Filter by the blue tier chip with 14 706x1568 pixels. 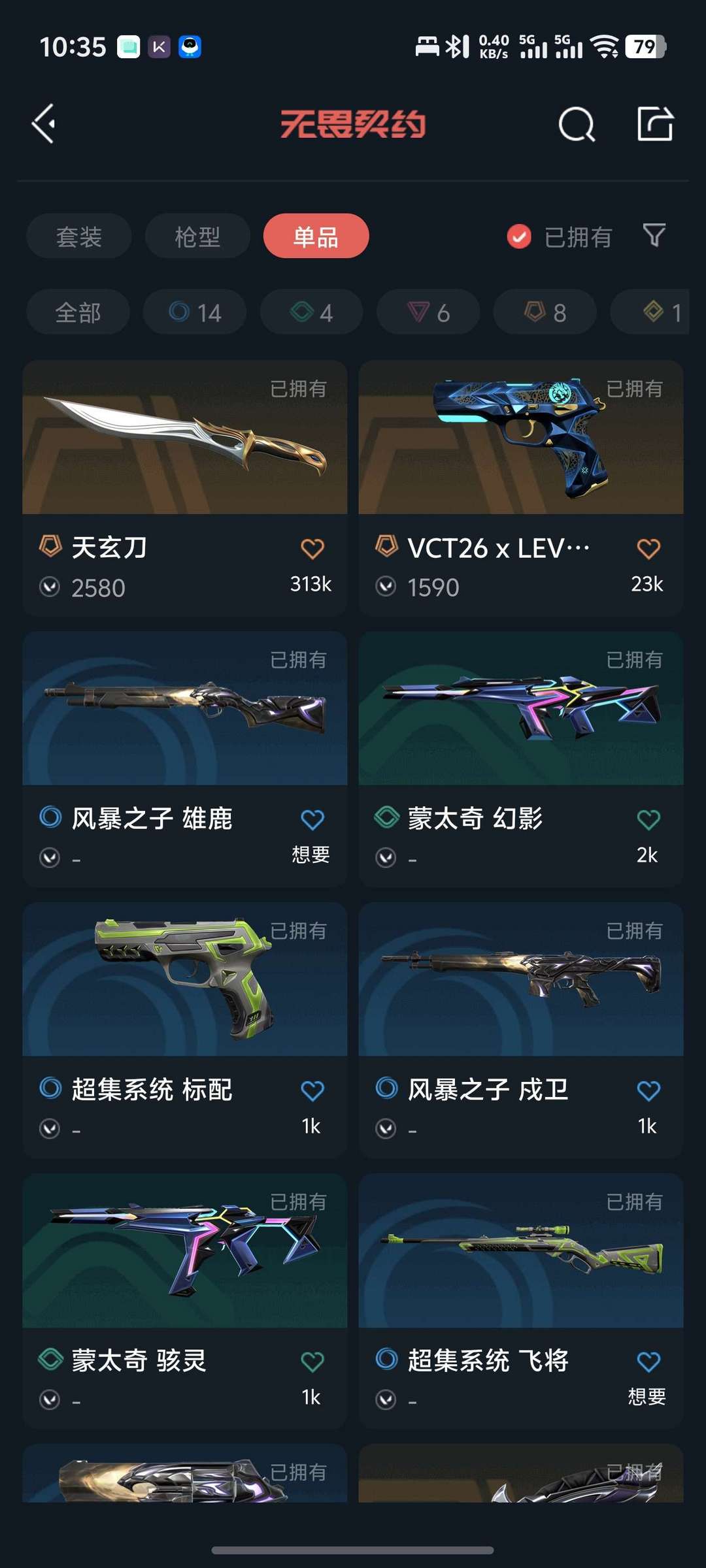point(195,312)
